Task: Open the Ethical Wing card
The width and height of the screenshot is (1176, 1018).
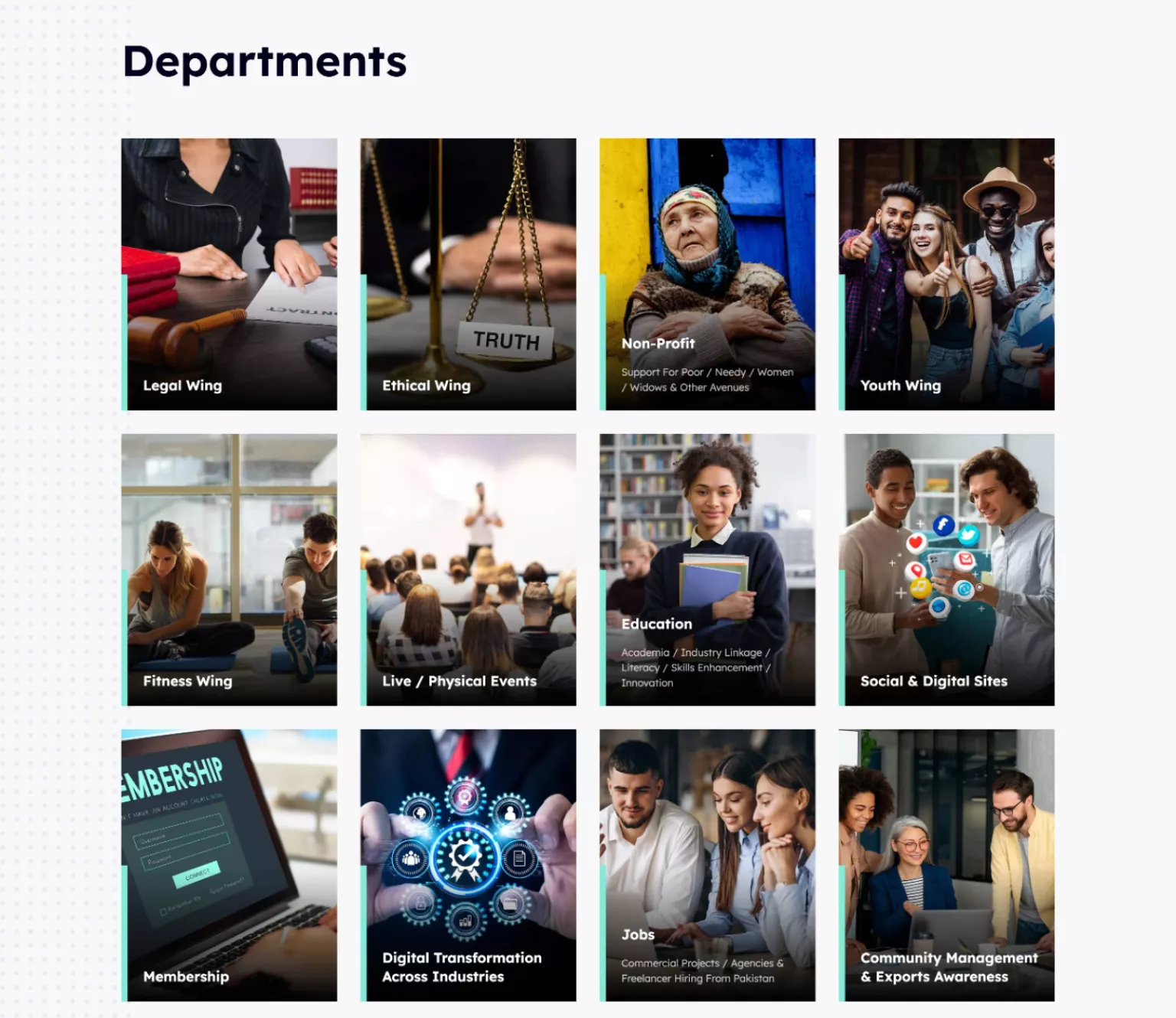Action: click(x=468, y=274)
